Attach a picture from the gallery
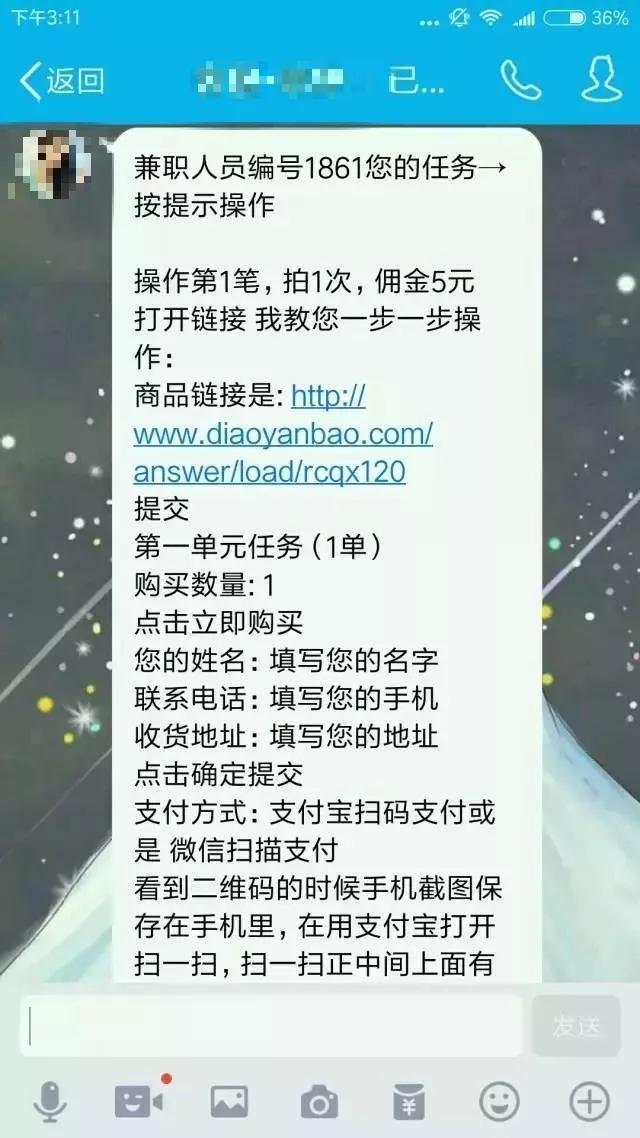The width and height of the screenshot is (640, 1138). (229, 1102)
